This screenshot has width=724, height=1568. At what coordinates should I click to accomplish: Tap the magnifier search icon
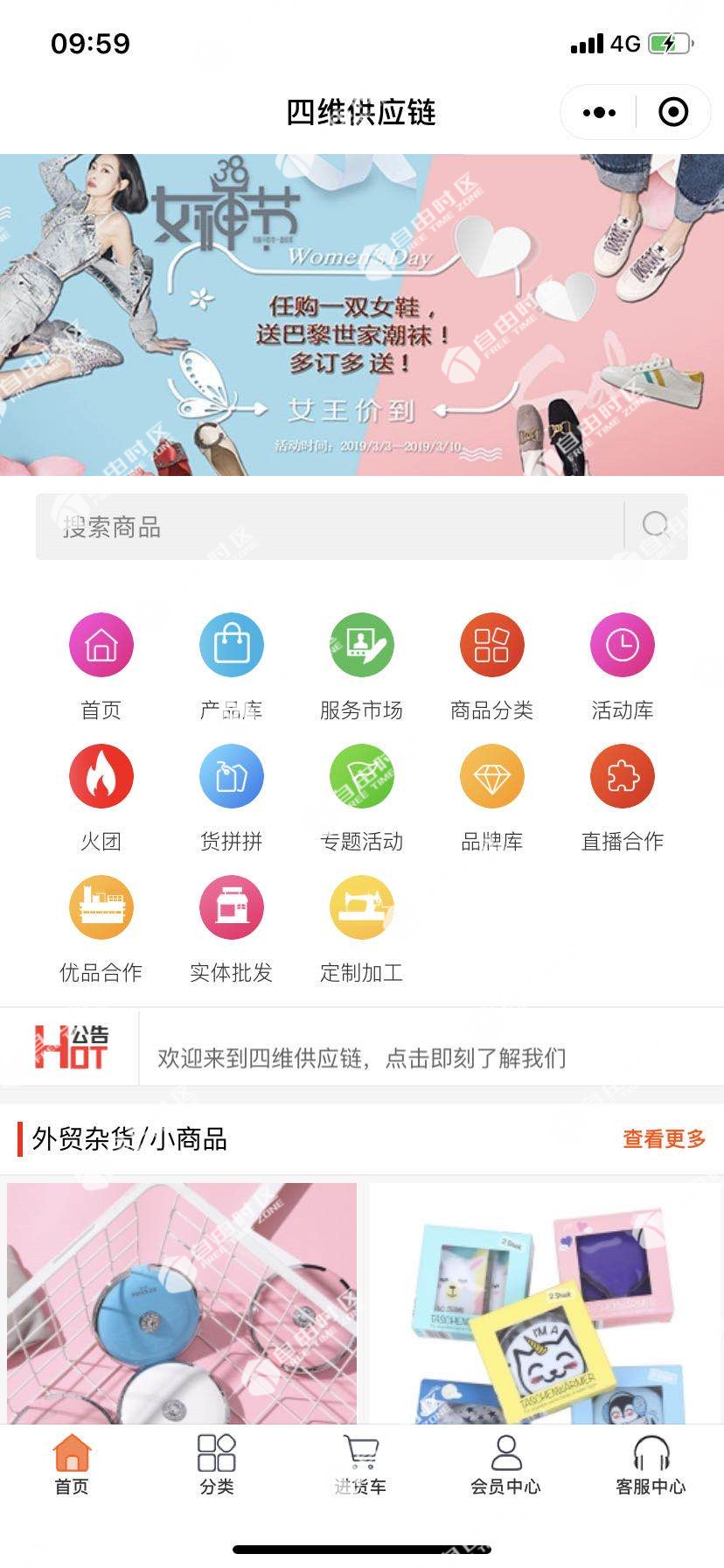click(656, 525)
